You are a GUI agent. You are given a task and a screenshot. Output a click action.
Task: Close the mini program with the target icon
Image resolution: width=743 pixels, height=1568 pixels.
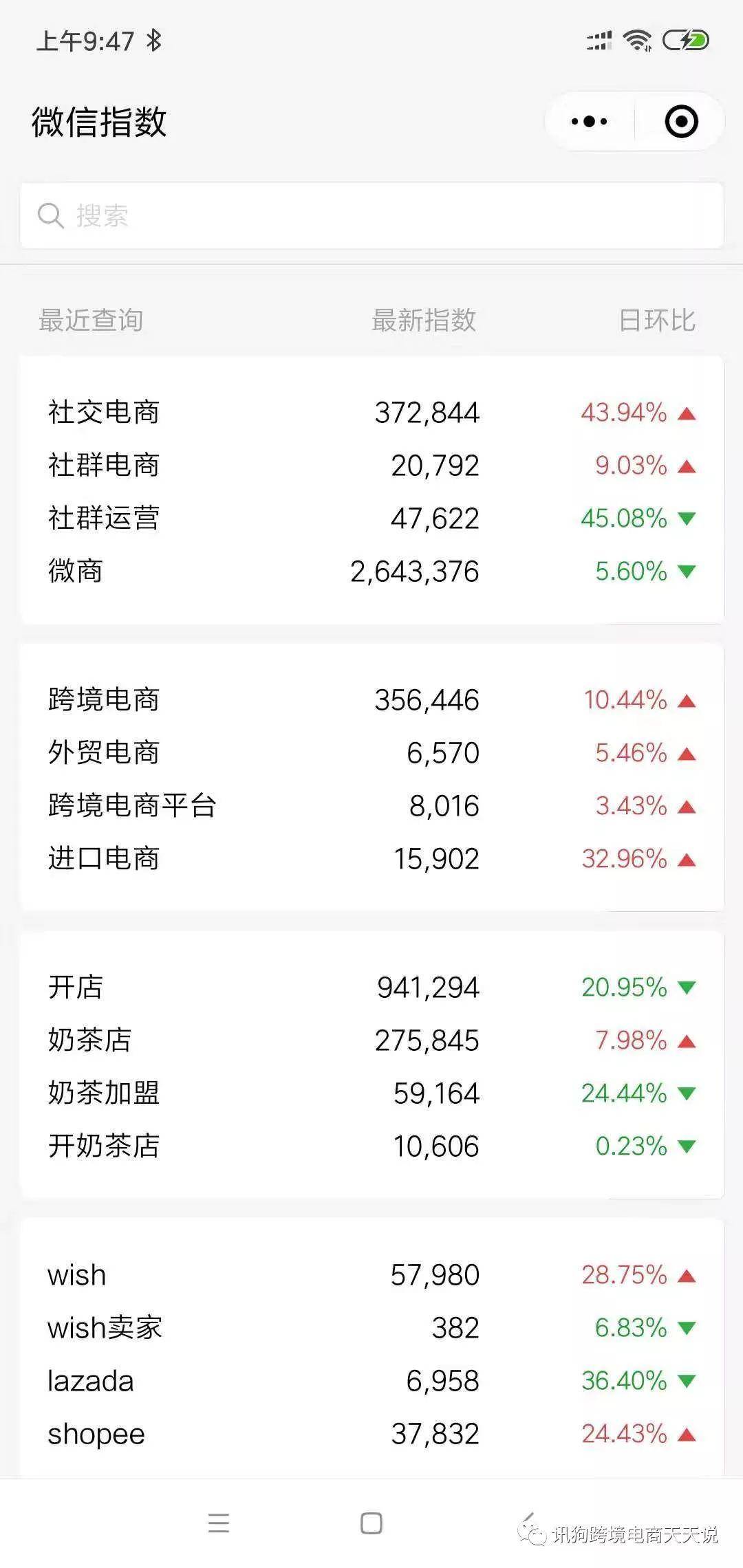(x=681, y=122)
